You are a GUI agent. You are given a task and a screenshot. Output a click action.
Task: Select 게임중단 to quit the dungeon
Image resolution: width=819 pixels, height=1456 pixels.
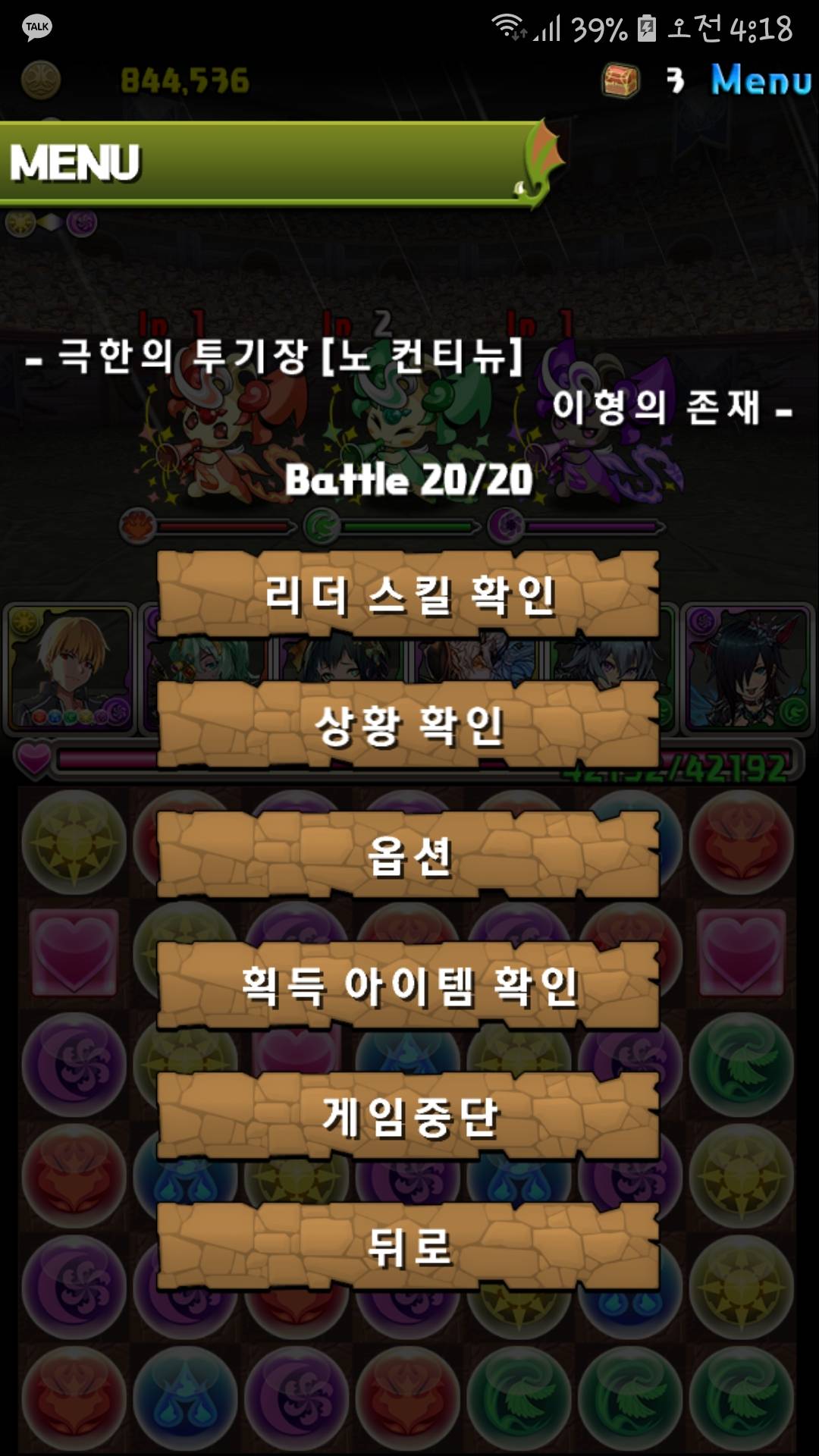(408, 1116)
